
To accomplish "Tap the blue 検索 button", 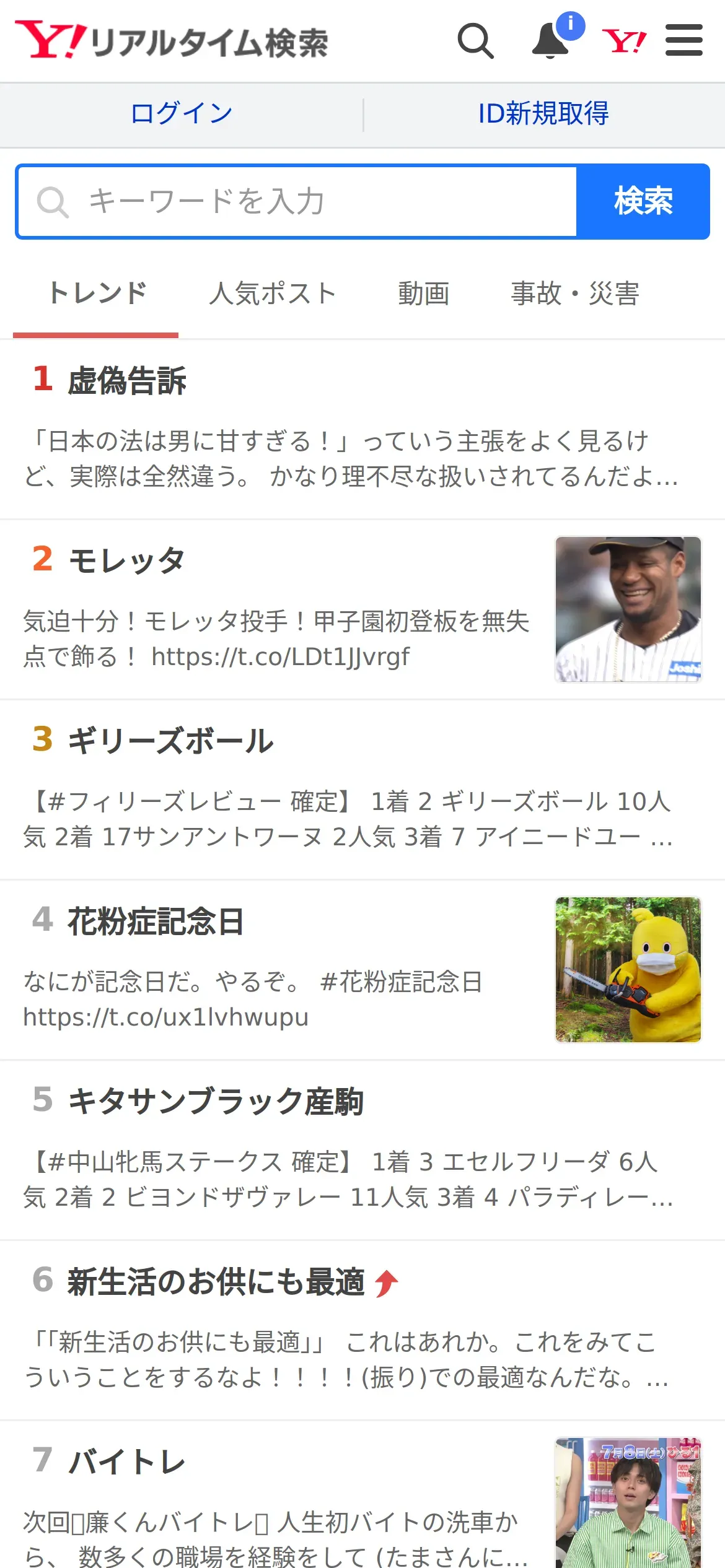I will click(x=643, y=202).
